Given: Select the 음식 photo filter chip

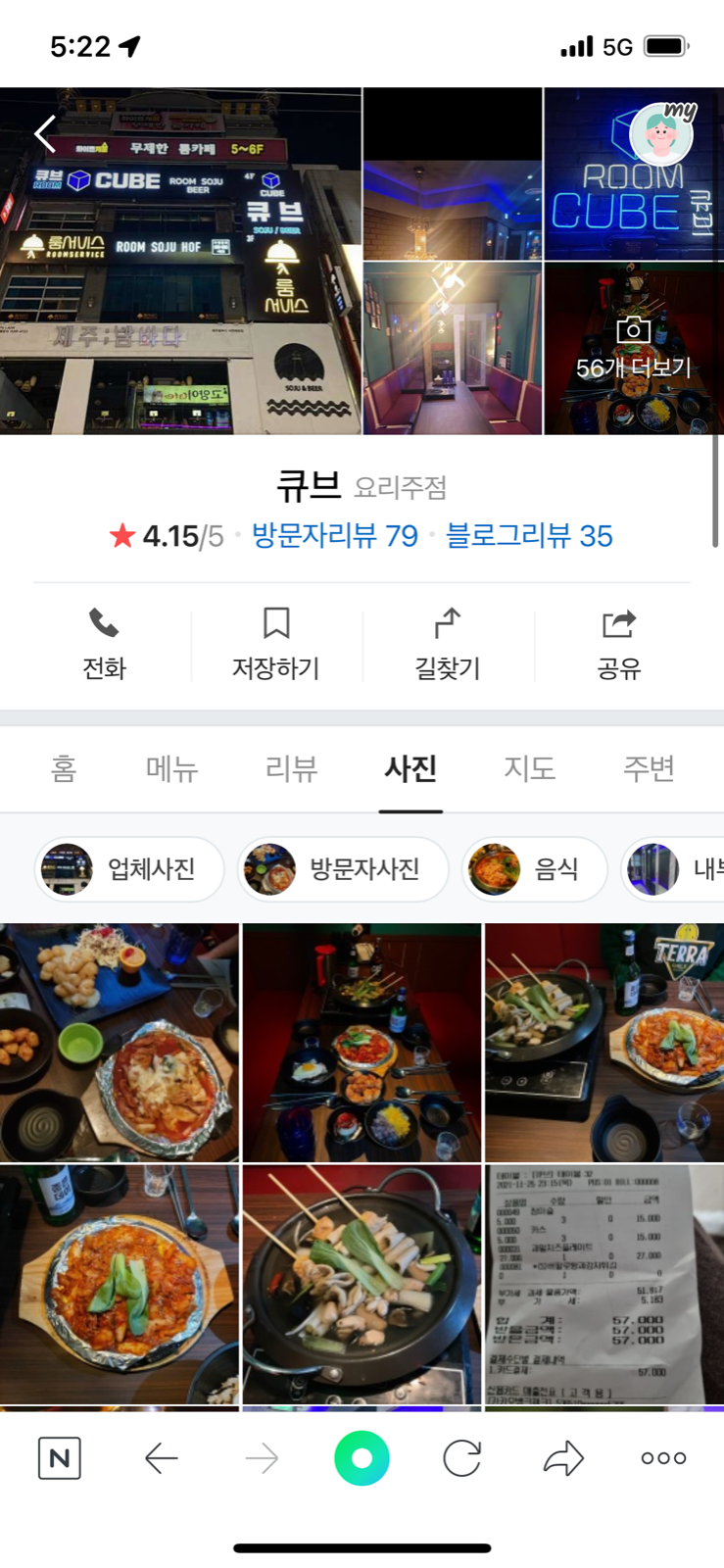Looking at the screenshot, I should point(534,868).
